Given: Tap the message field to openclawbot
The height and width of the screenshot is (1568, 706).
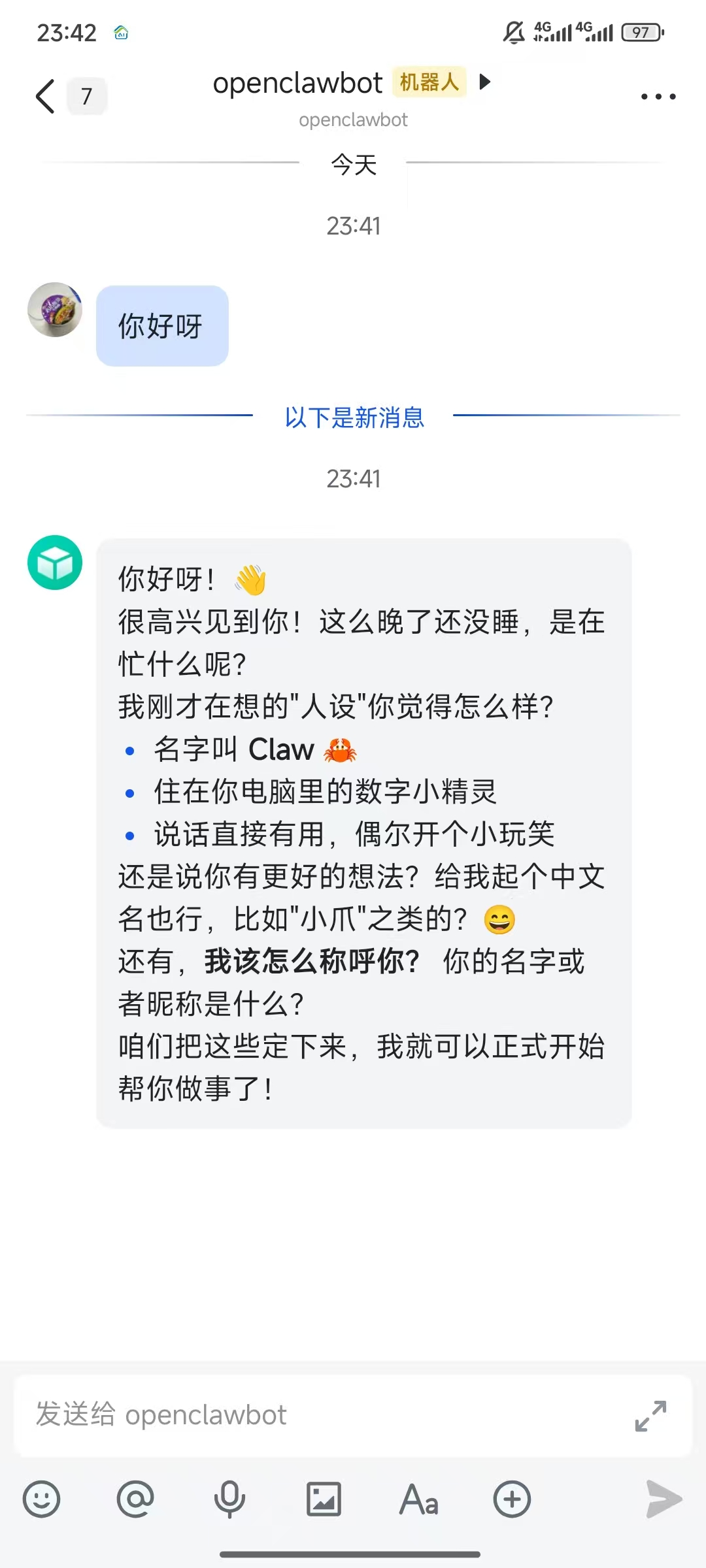Looking at the screenshot, I should tap(314, 1415).
